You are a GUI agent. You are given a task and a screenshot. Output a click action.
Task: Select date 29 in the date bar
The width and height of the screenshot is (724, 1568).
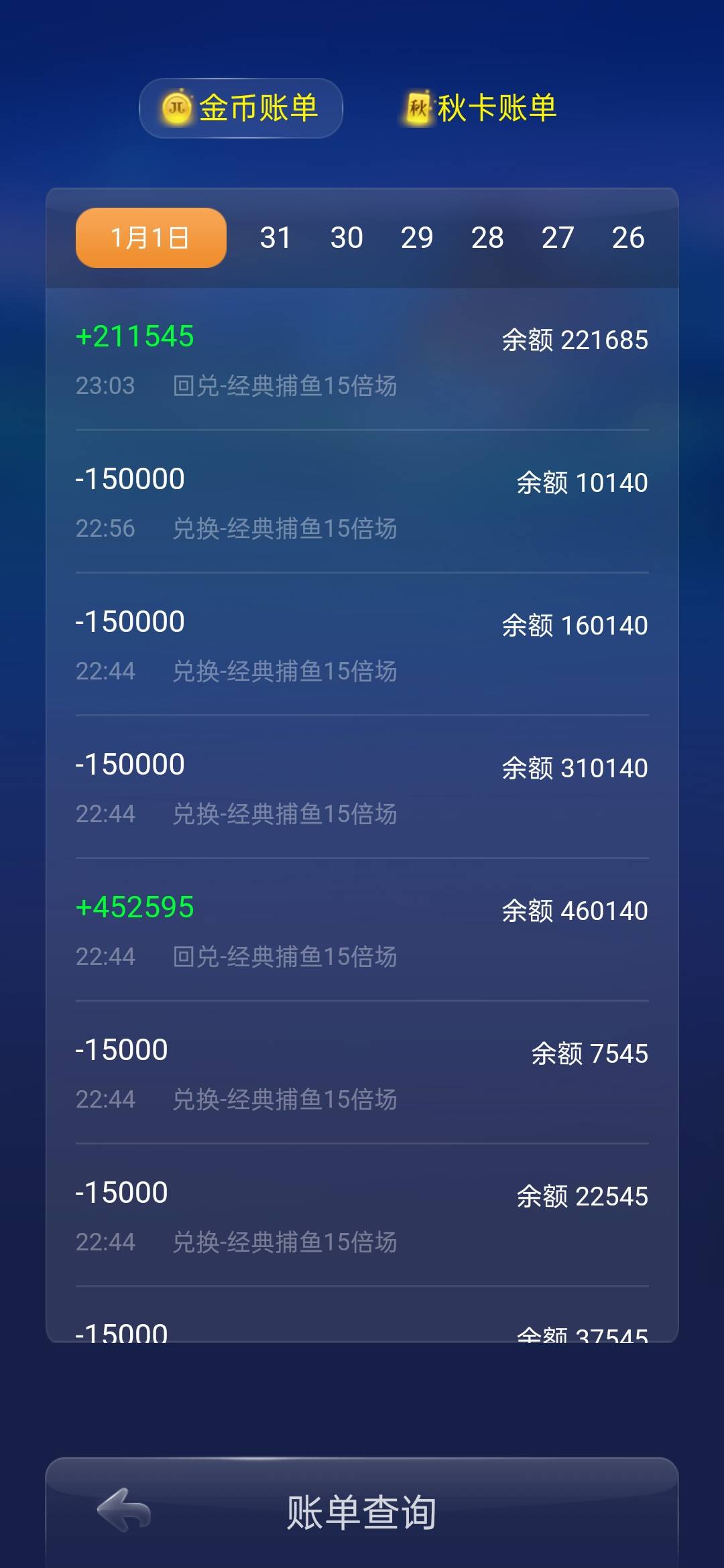click(417, 238)
